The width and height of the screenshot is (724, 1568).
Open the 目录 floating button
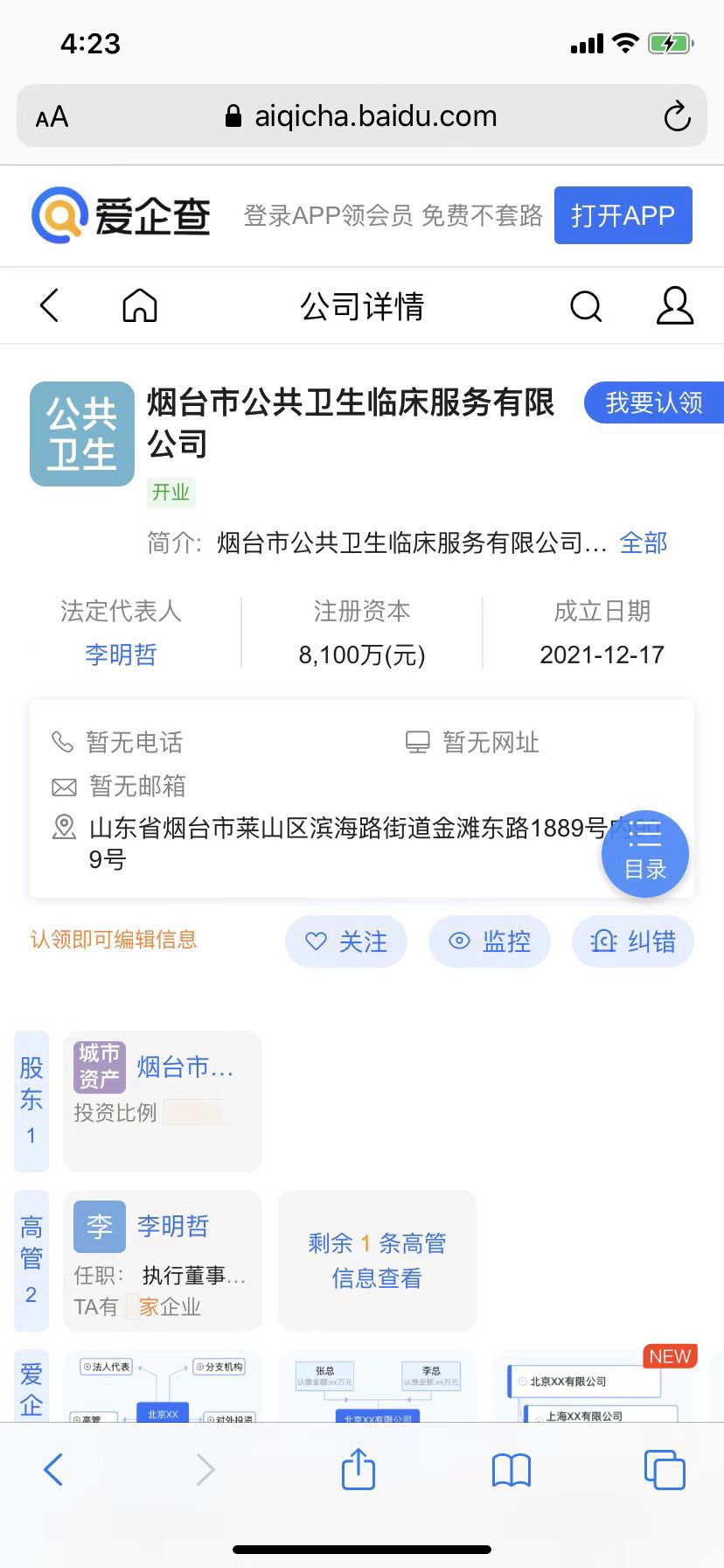coord(645,854)
